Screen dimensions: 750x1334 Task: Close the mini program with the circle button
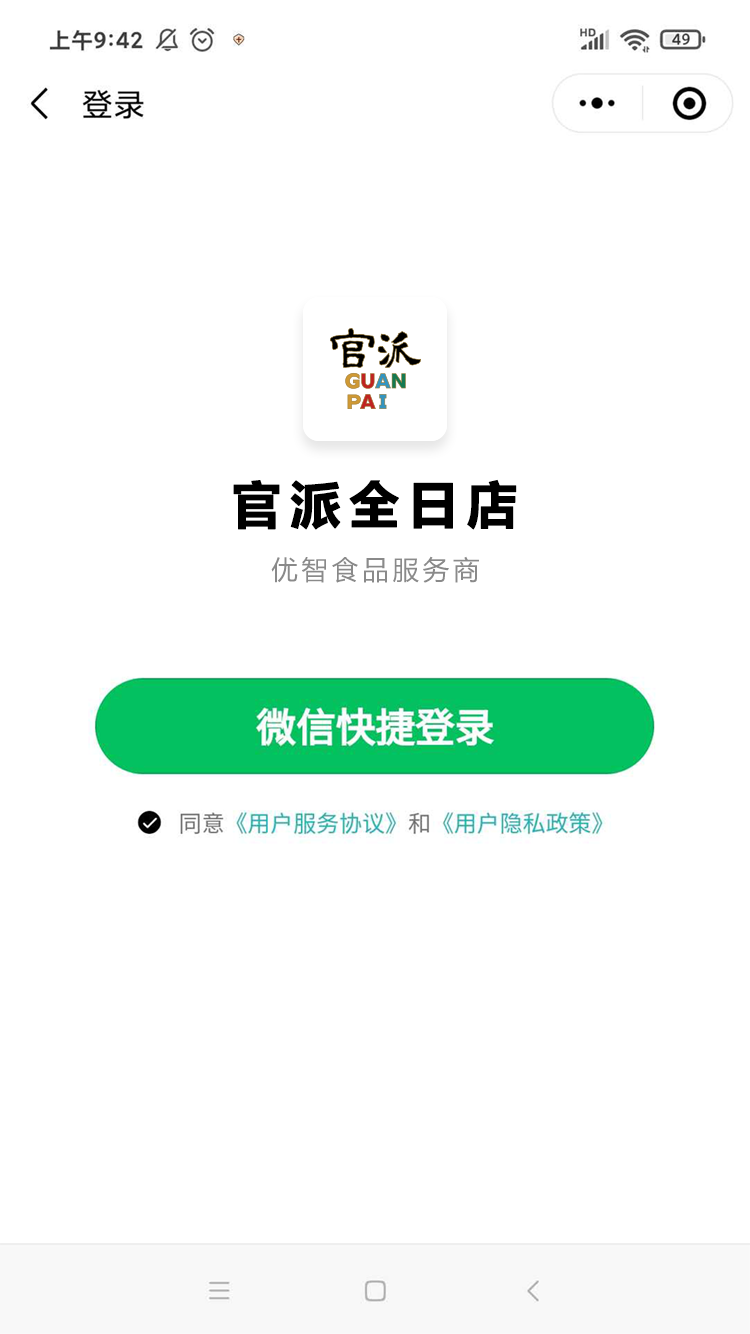689,103
